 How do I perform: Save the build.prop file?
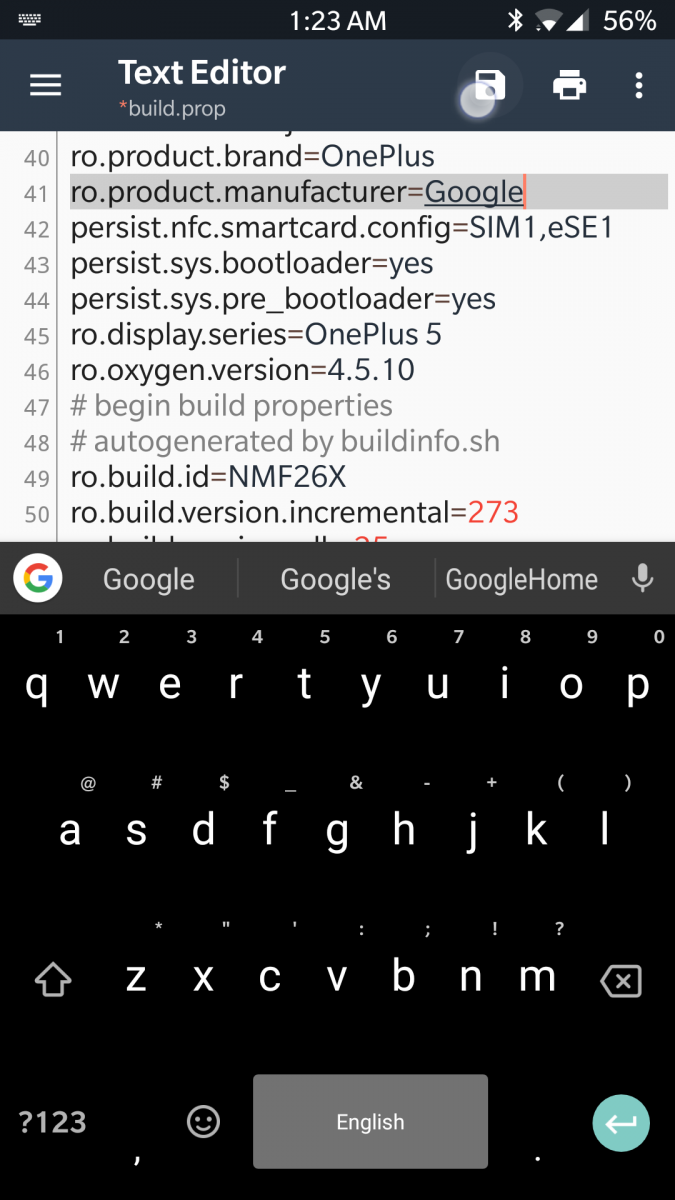point(489,85)
